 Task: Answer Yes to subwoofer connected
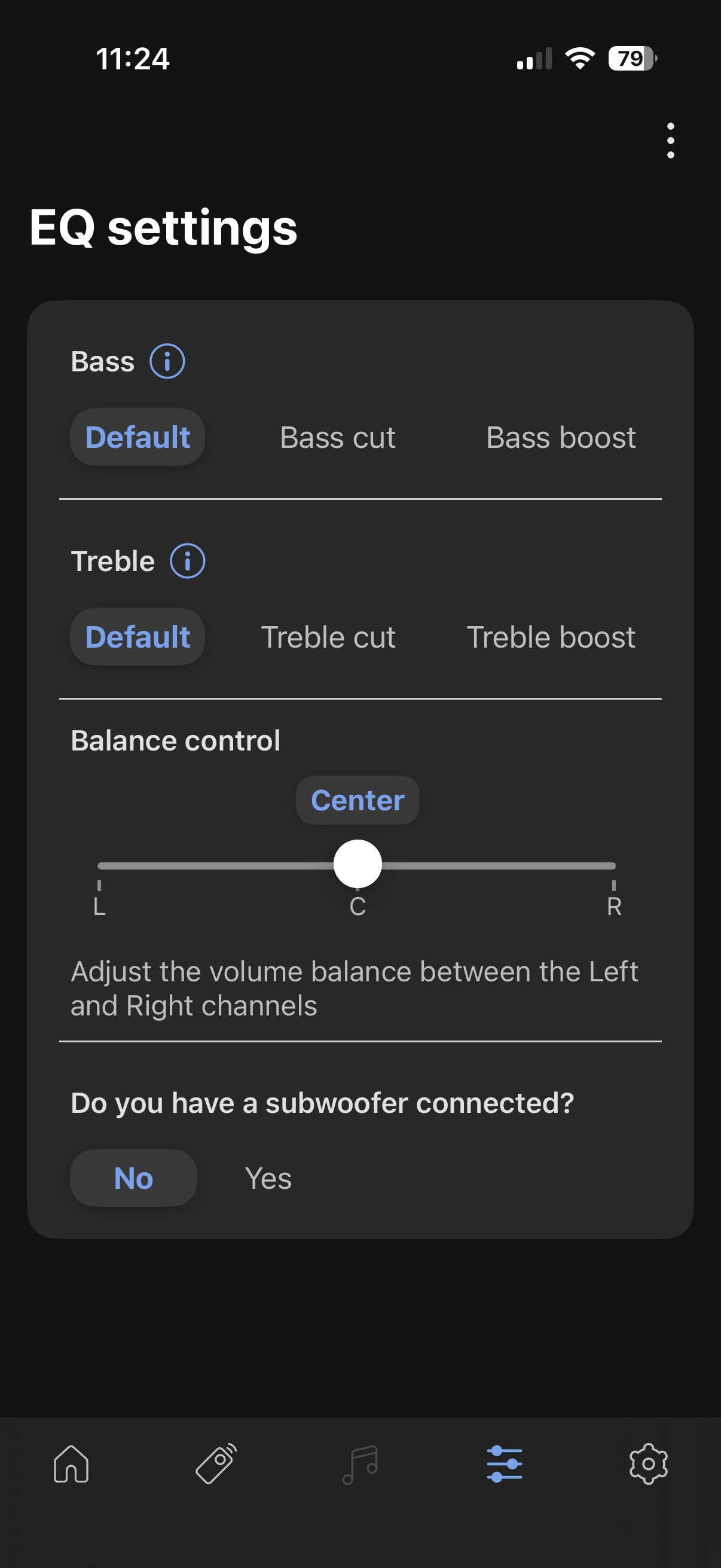[x=268, y=1178]
